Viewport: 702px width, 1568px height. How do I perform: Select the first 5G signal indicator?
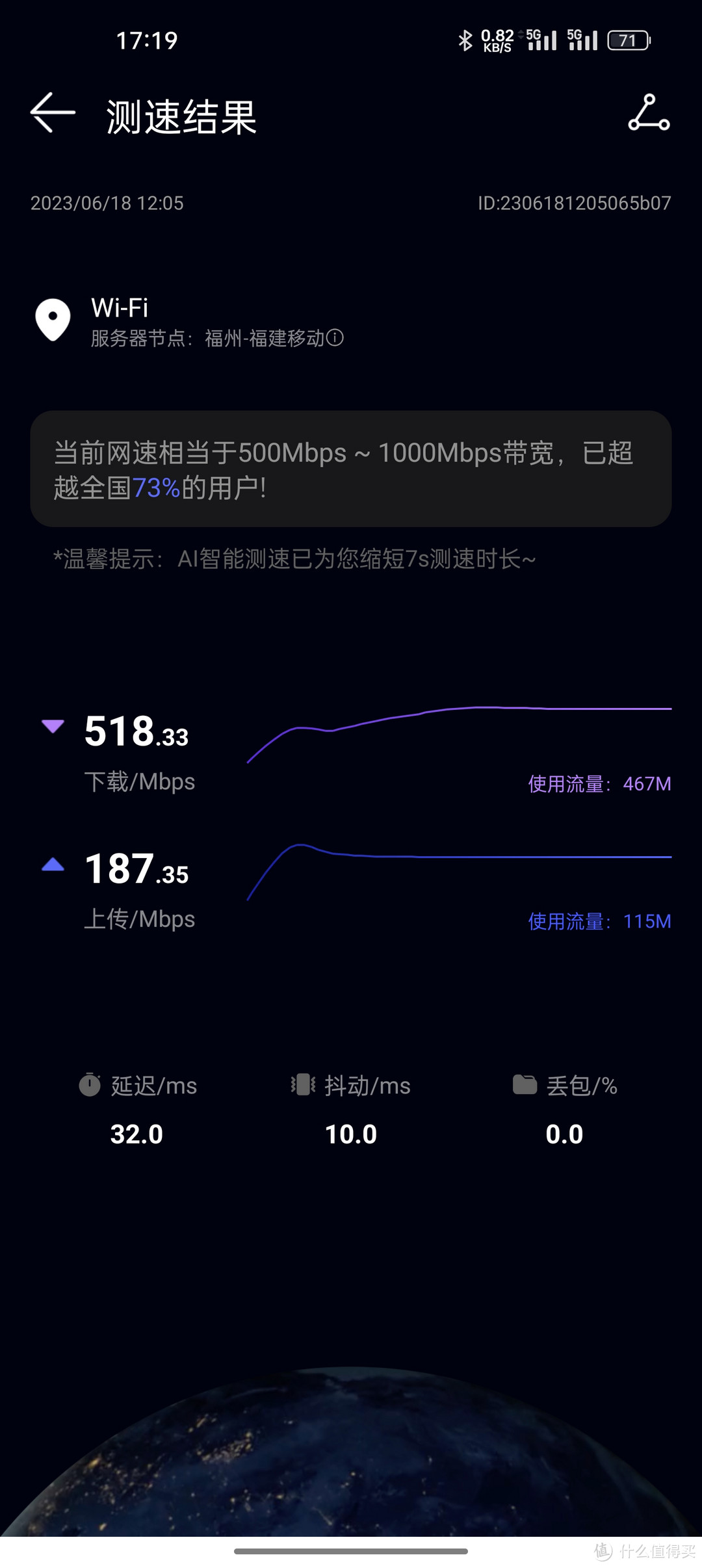tap(541, 40)
